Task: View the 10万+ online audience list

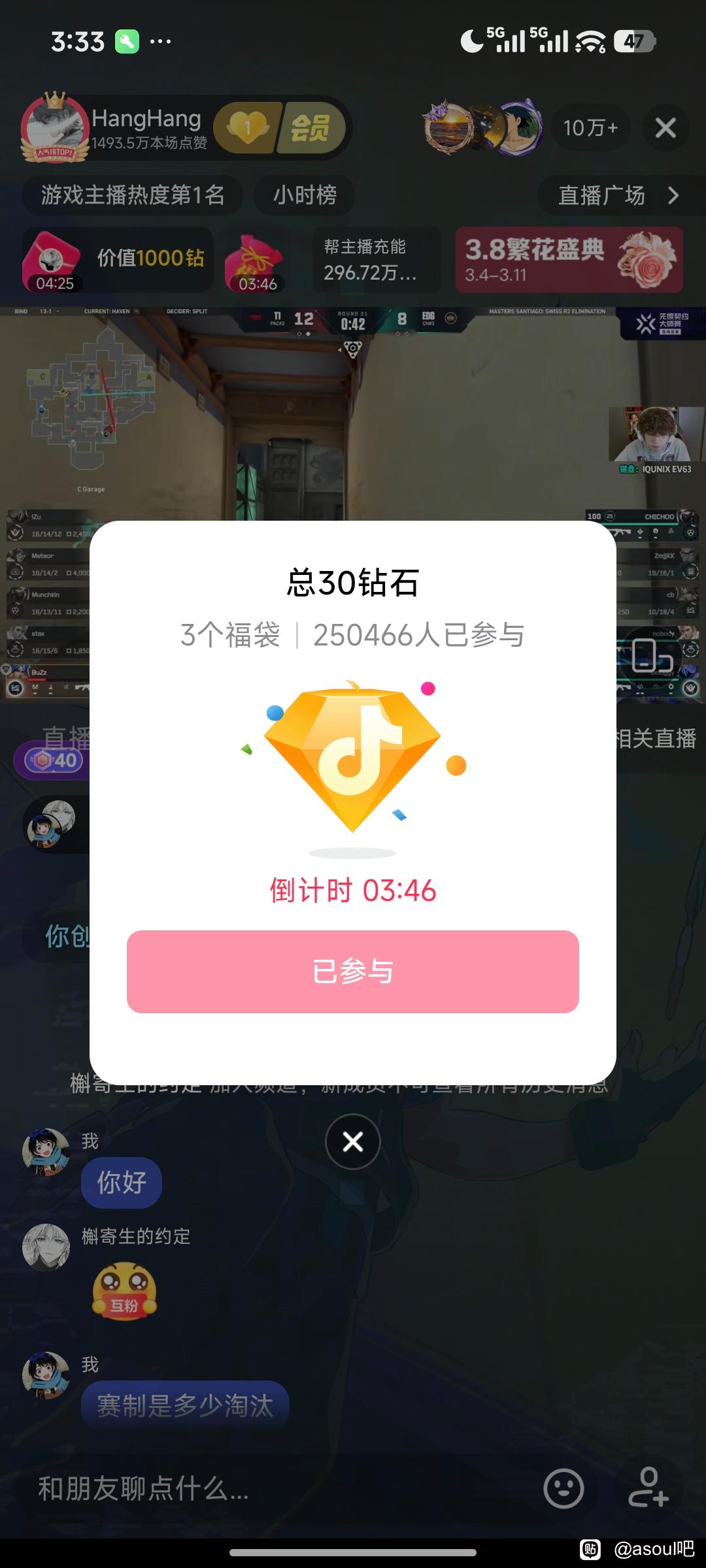Action: (590, 128)
